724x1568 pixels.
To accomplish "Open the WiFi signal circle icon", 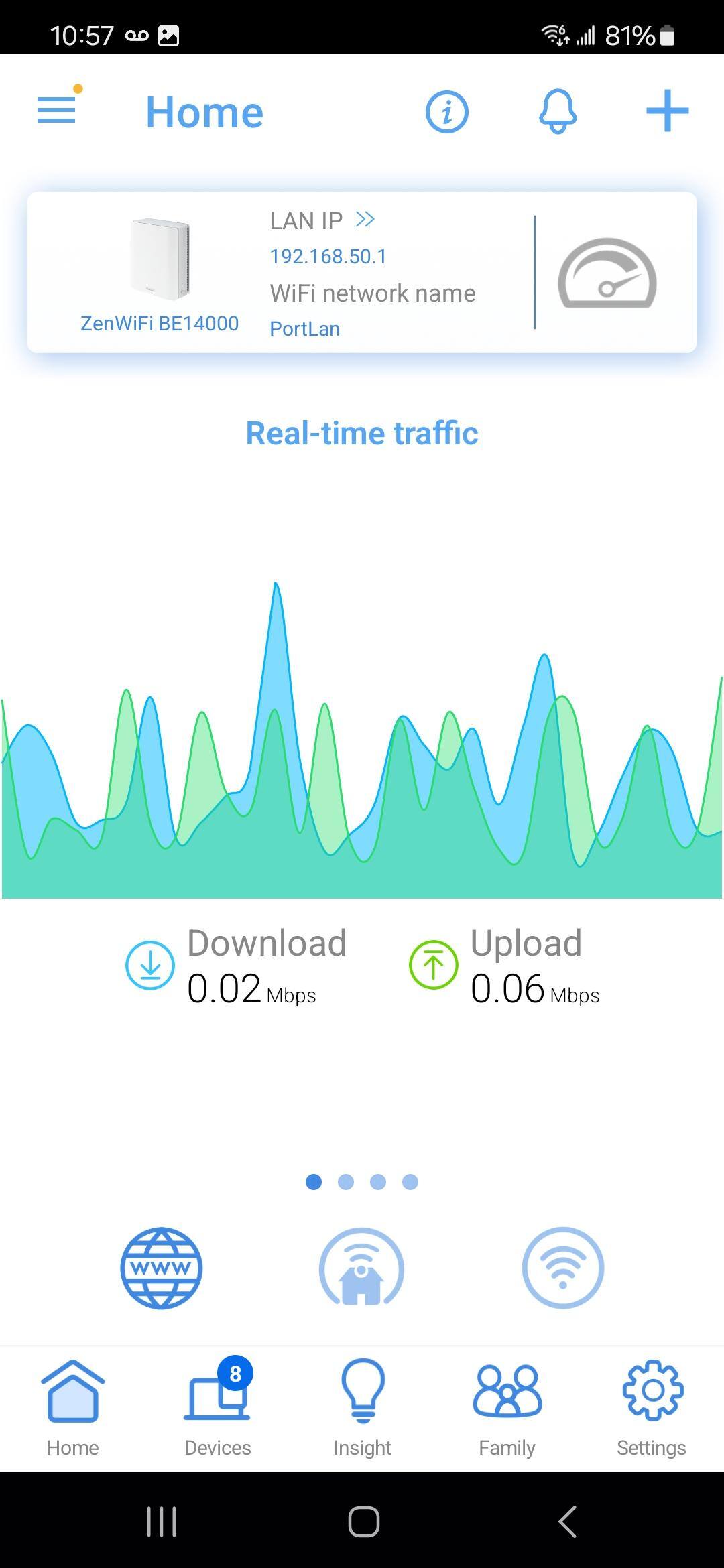I will coord(562,1268).
